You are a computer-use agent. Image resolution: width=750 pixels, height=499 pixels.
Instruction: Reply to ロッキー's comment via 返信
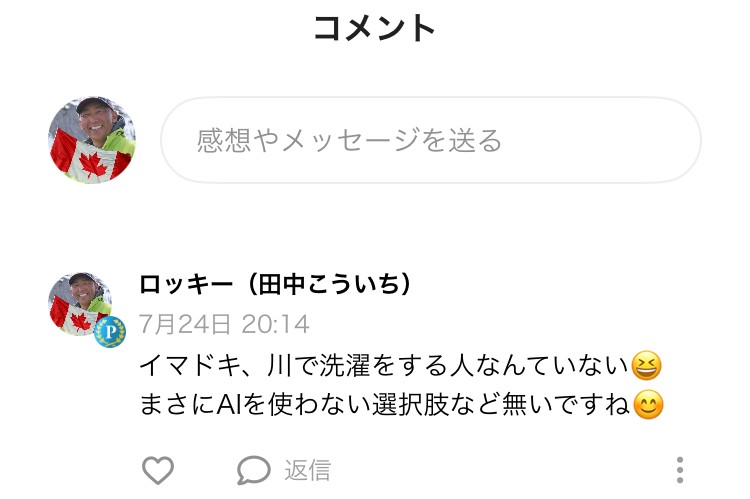(x=285, y=469)
